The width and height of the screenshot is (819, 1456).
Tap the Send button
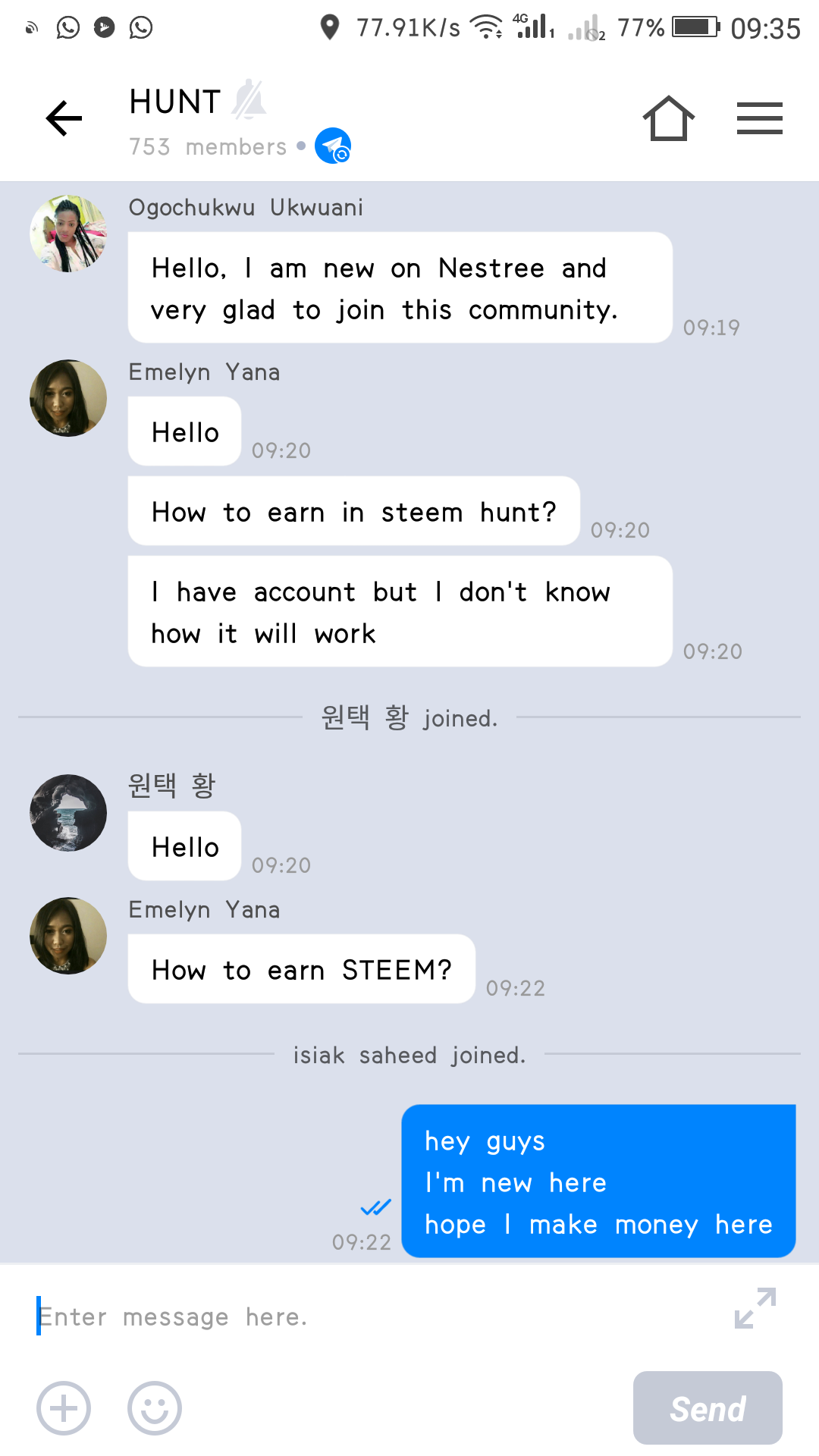[x=708, y=1408]
